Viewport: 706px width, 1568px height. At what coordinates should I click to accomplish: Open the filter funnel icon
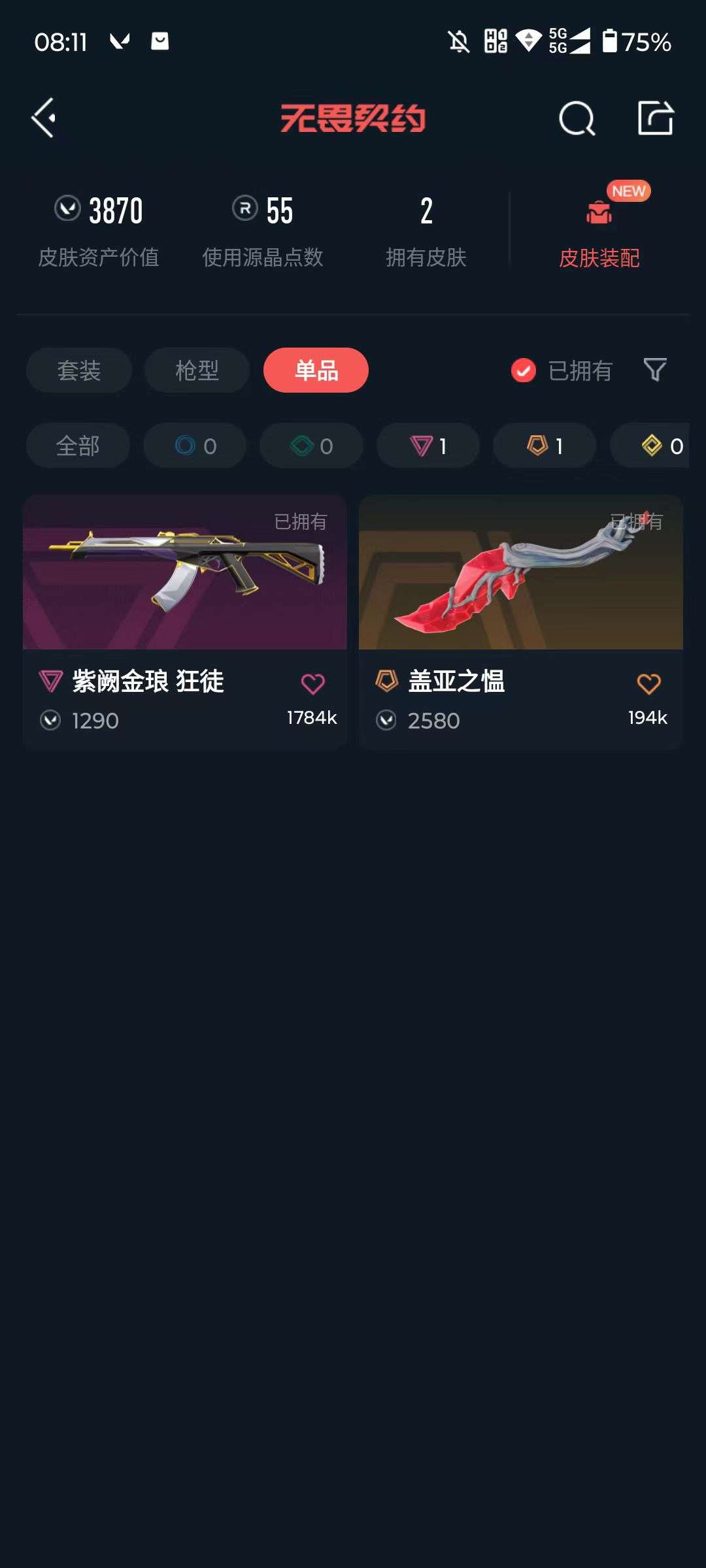[x=654, y=370]
